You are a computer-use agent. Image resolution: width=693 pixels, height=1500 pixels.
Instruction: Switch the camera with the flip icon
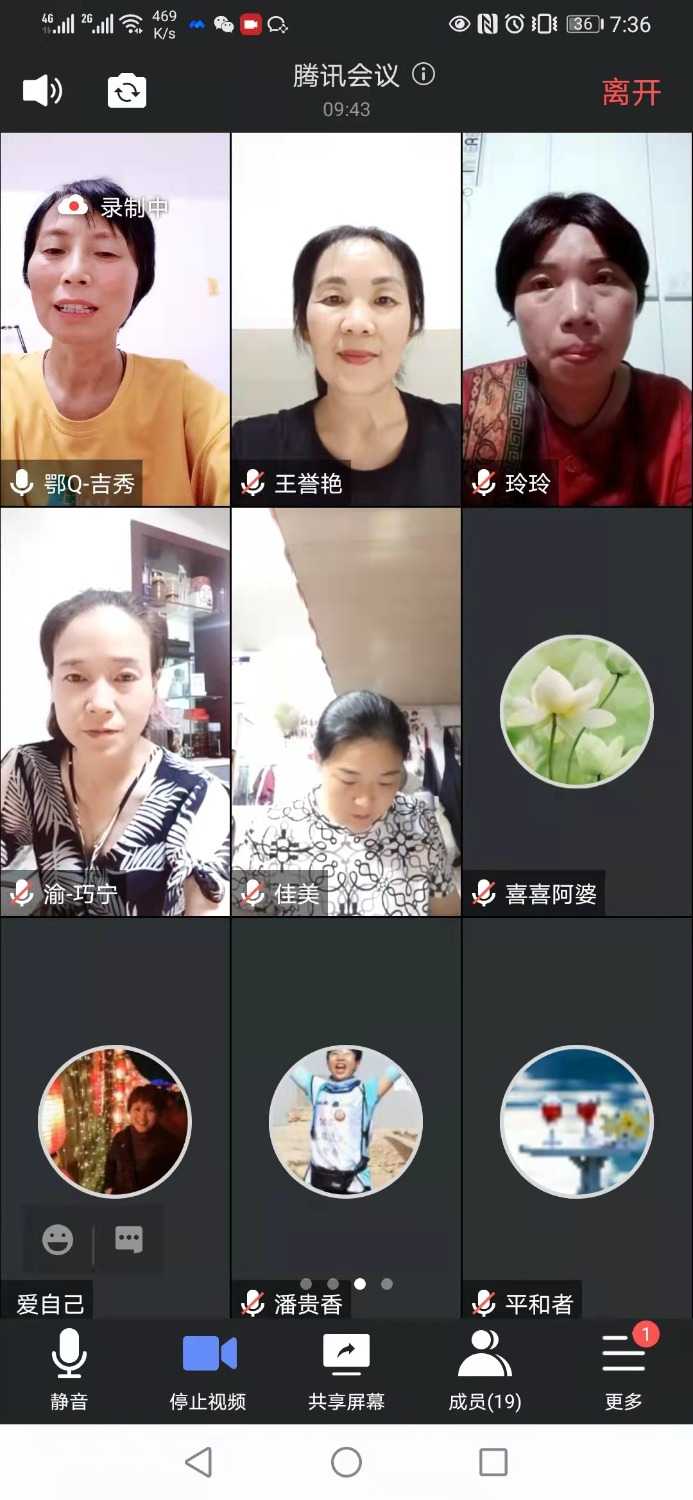click(x=127, y=92)
